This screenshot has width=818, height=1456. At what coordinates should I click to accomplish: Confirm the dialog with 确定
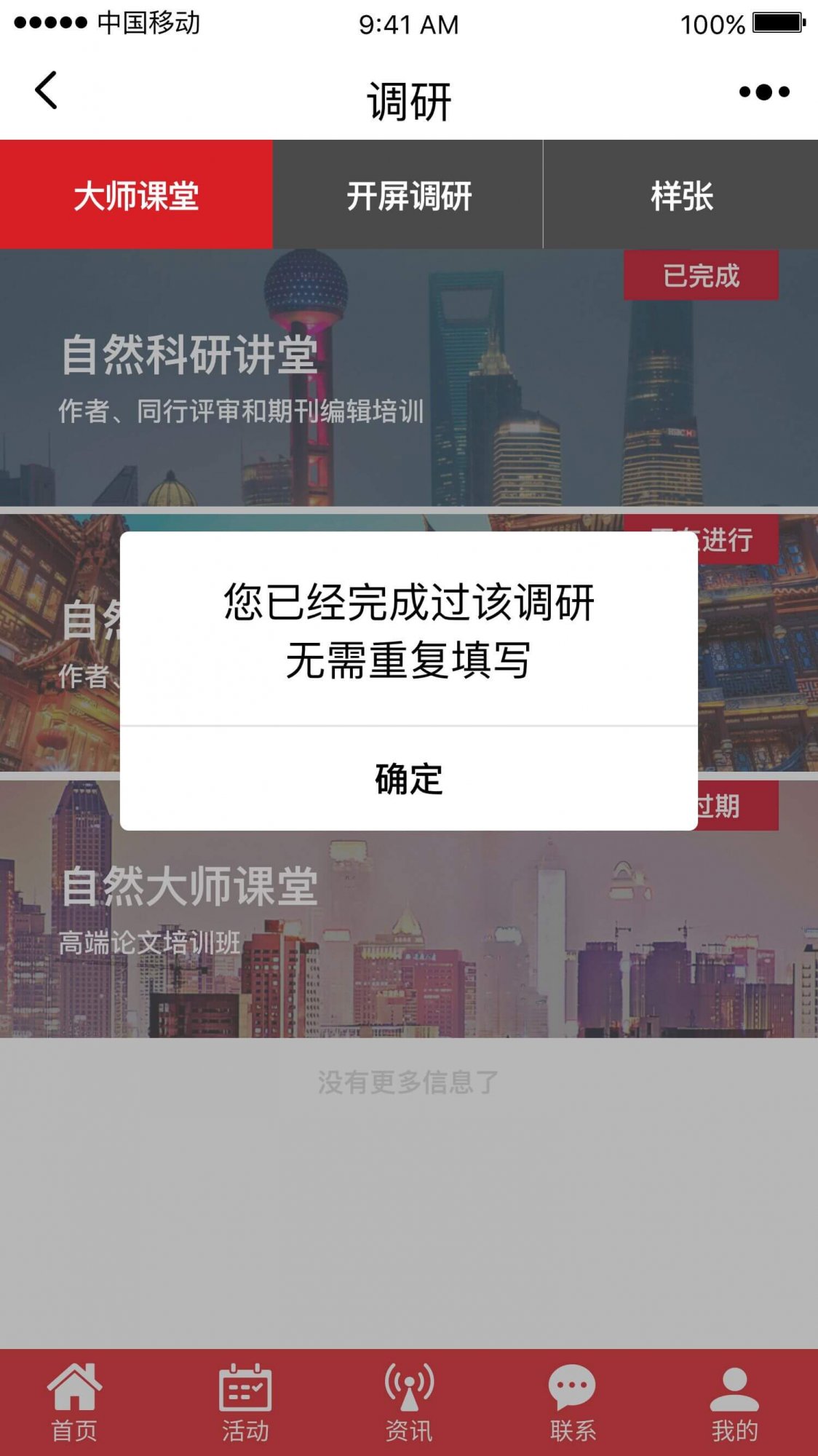tap(408, 779)
